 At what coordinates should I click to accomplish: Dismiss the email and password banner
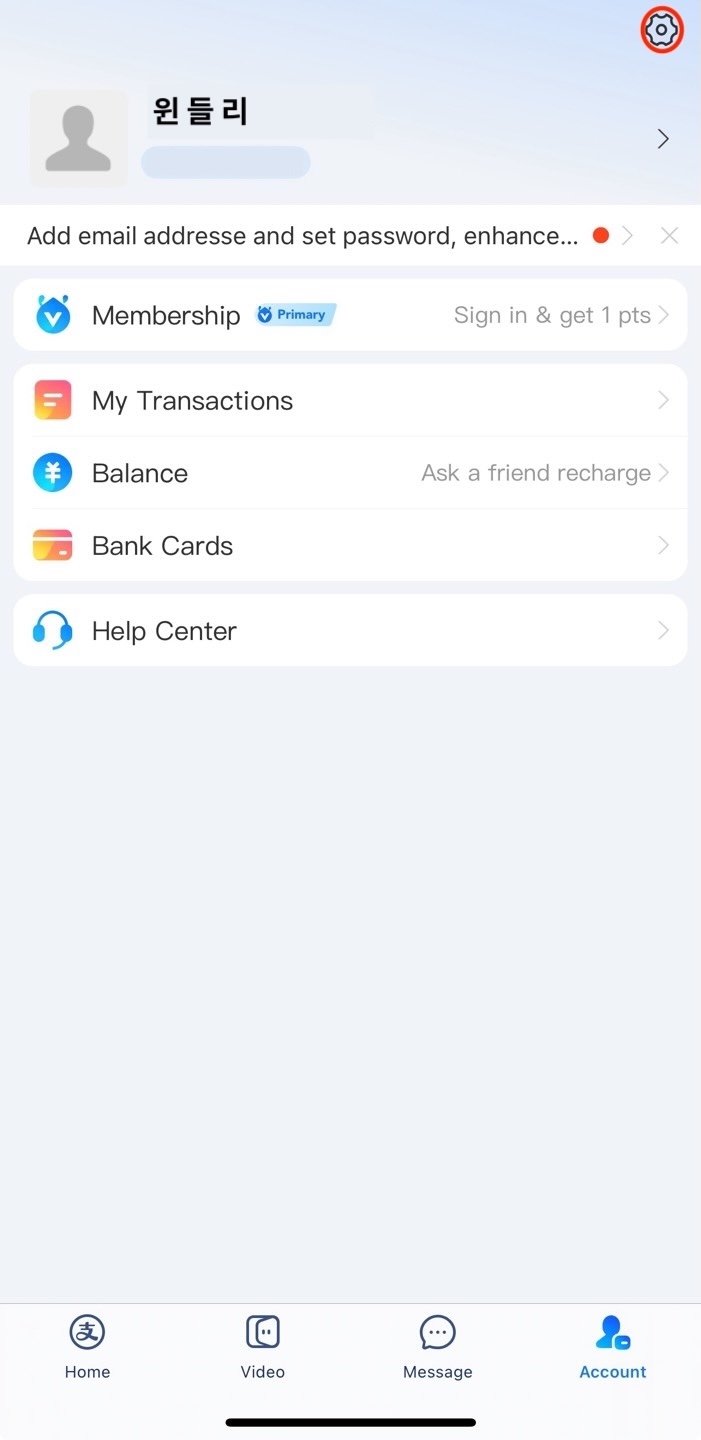pyautogui.click(x=669, y=236)
